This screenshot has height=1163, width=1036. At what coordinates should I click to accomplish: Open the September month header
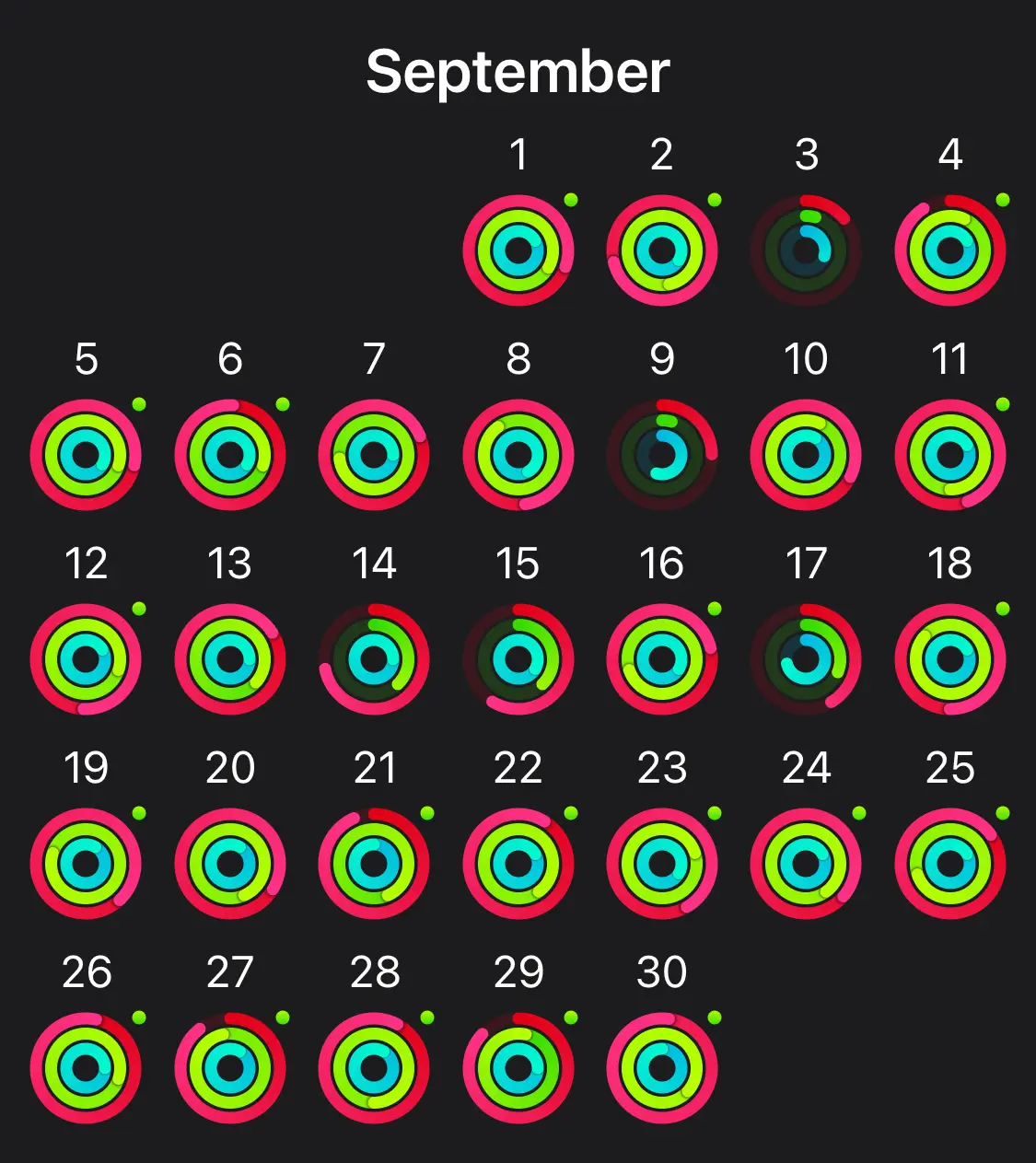[x=518, y=70]
